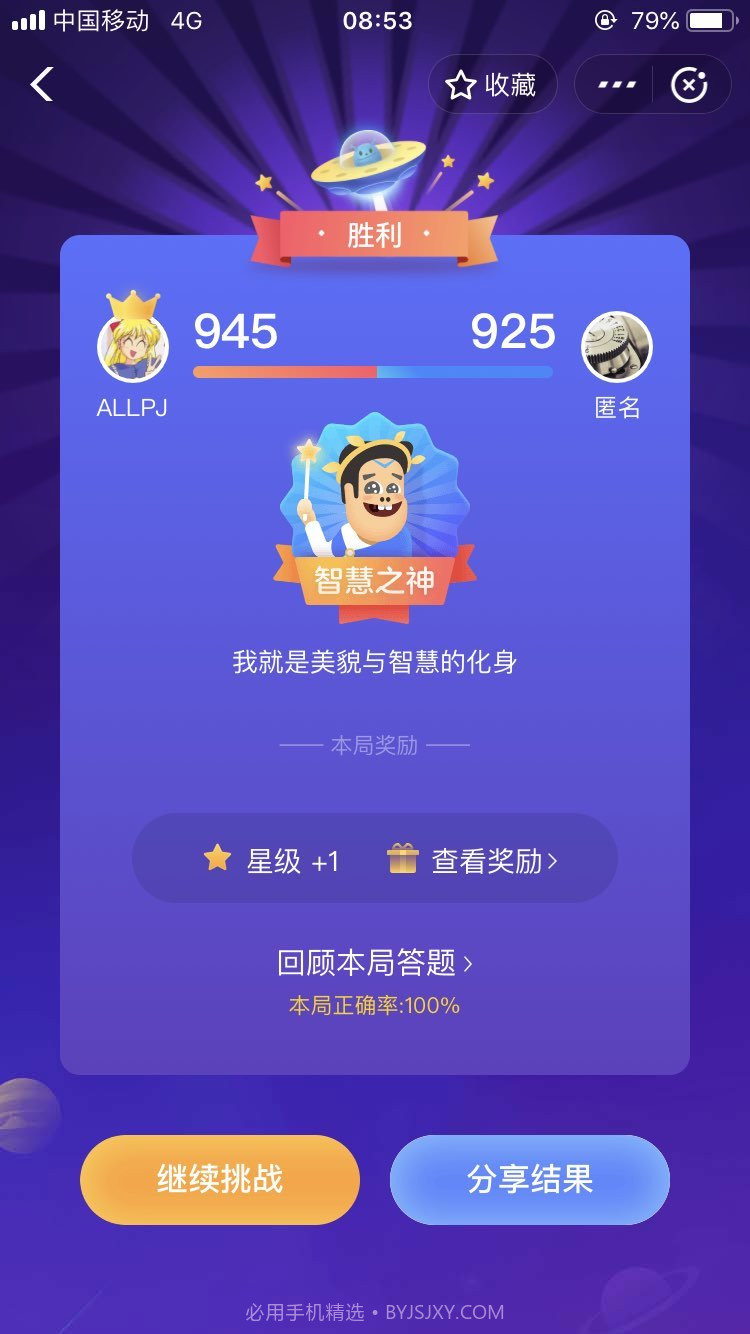This screenshot has width=750, height=1334.
Task: Open the more options ellipsis menu
Action: click(614, 84)
